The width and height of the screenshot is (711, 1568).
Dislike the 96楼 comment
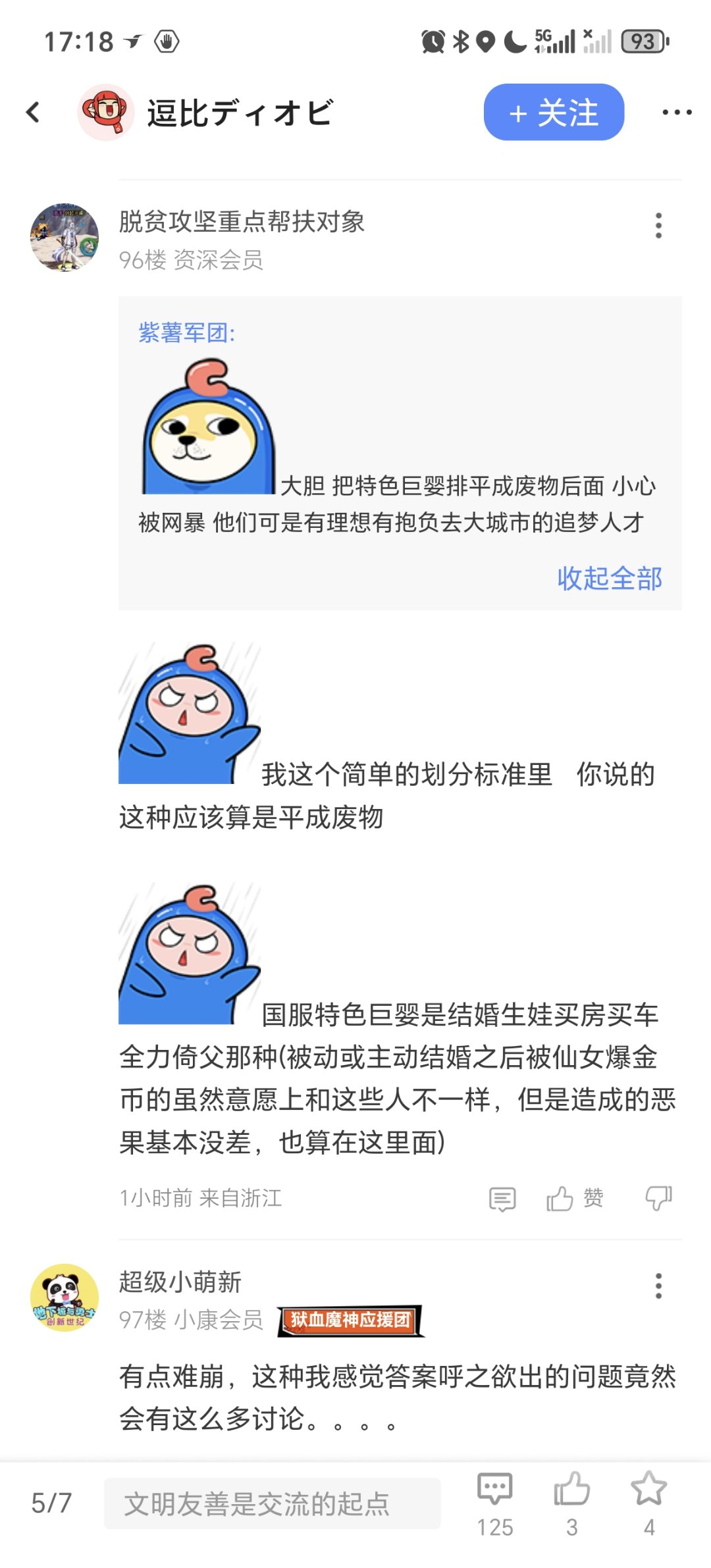tap(658, 1198)
